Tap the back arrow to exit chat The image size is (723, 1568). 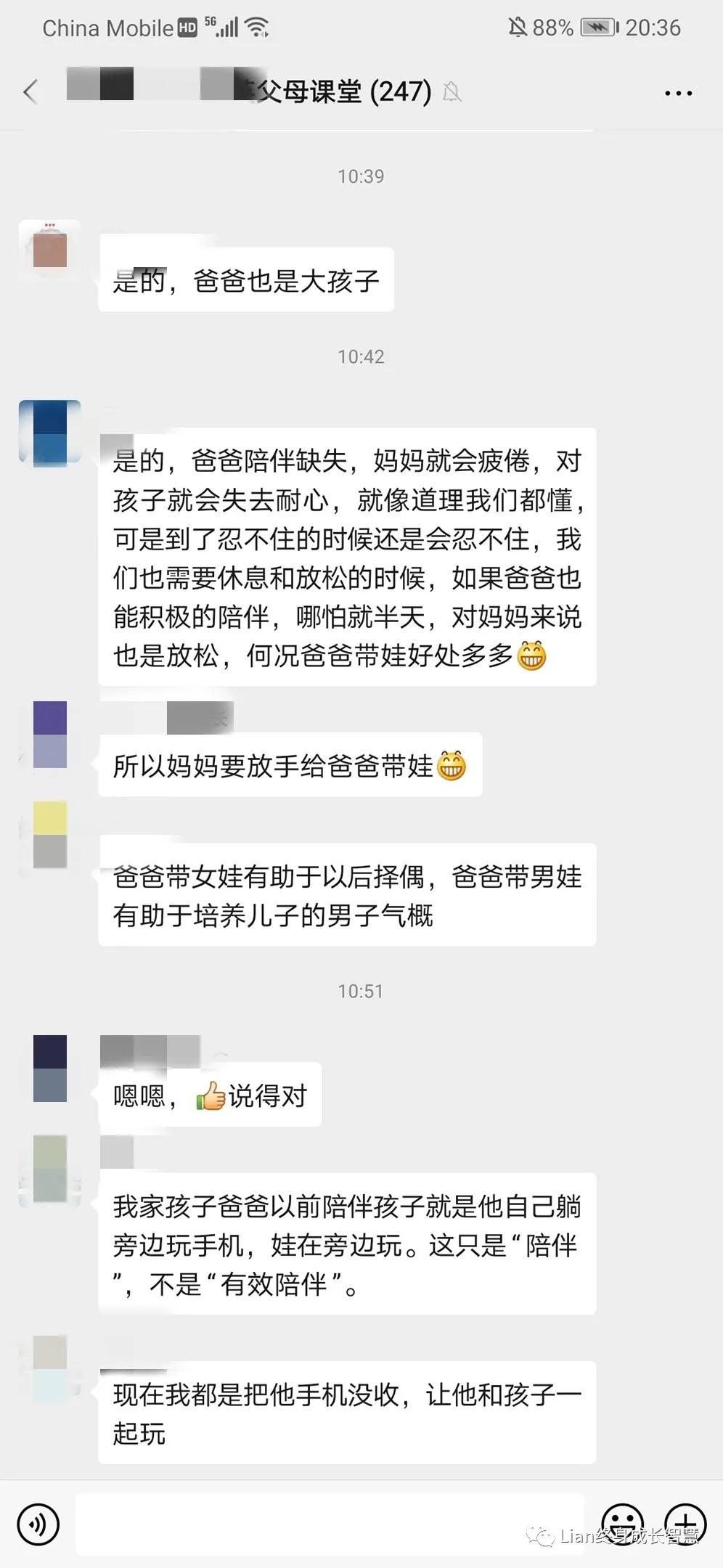coord(29,92)
